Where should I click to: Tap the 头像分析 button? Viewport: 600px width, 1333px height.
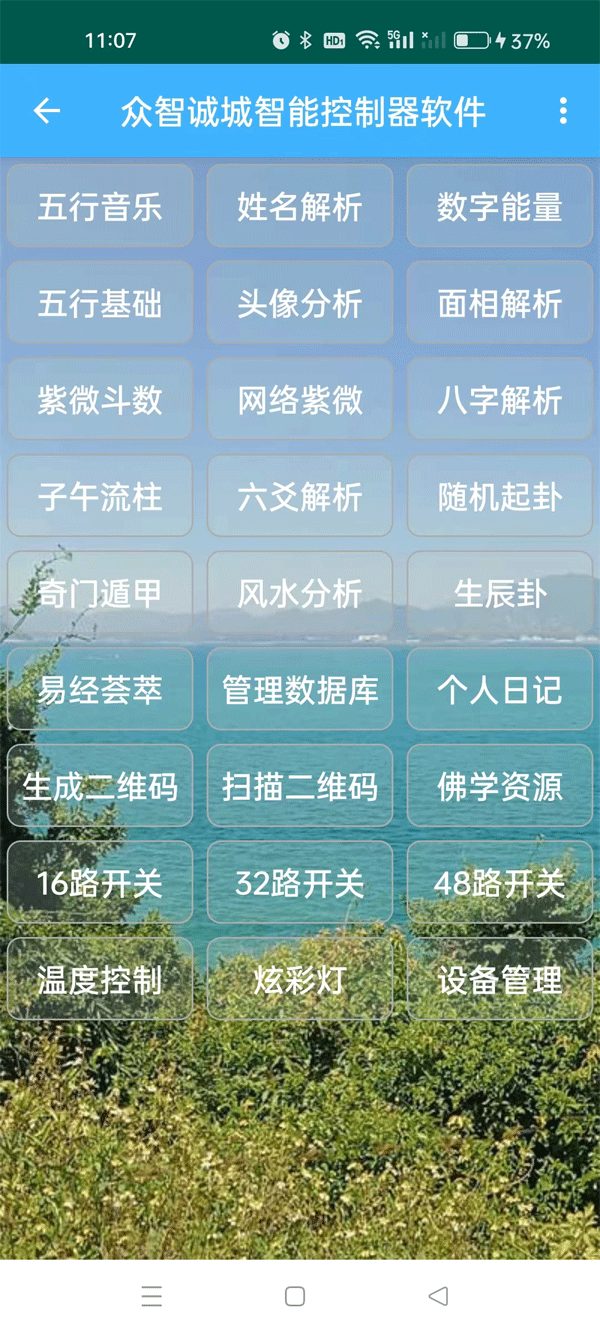pos(300,304)
